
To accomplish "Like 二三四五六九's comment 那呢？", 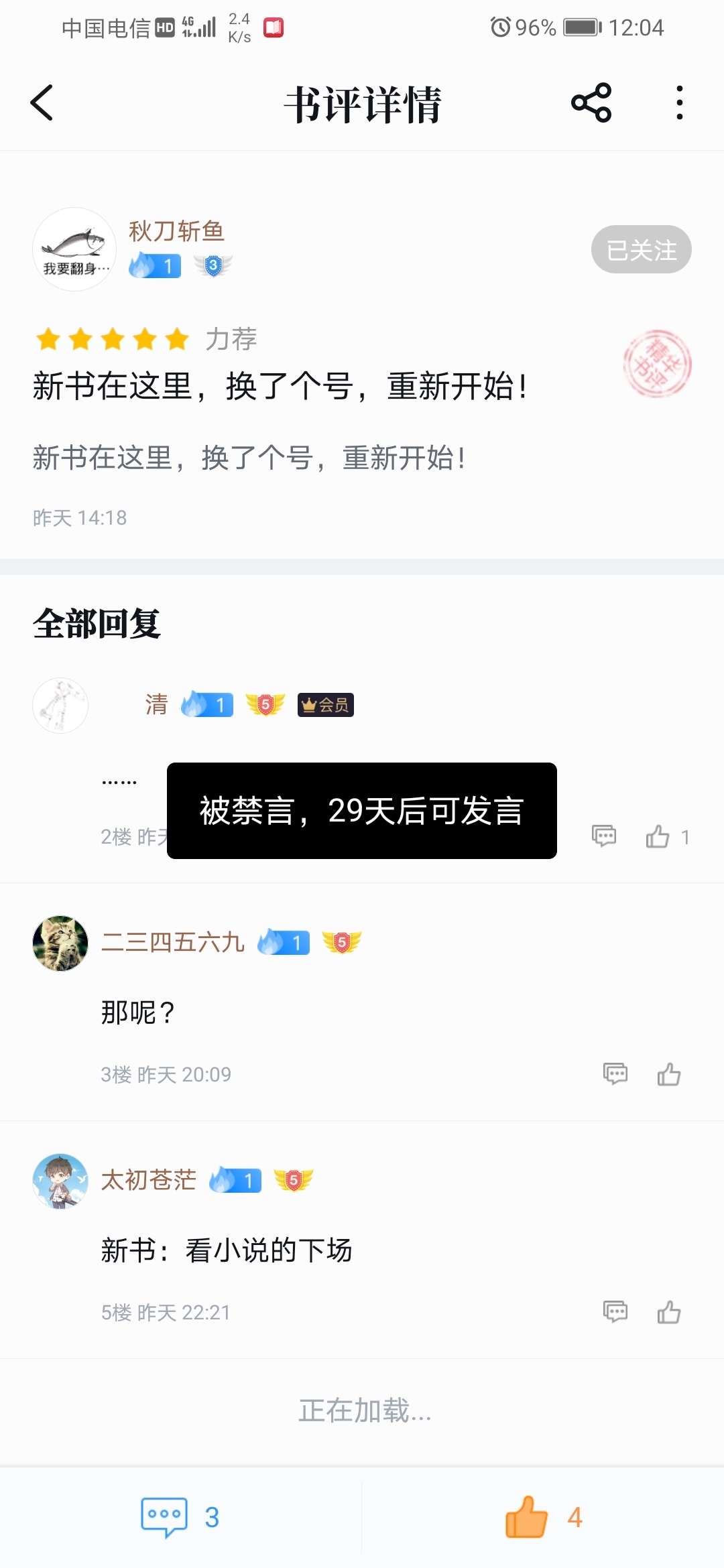I will tap(668, 1074).
